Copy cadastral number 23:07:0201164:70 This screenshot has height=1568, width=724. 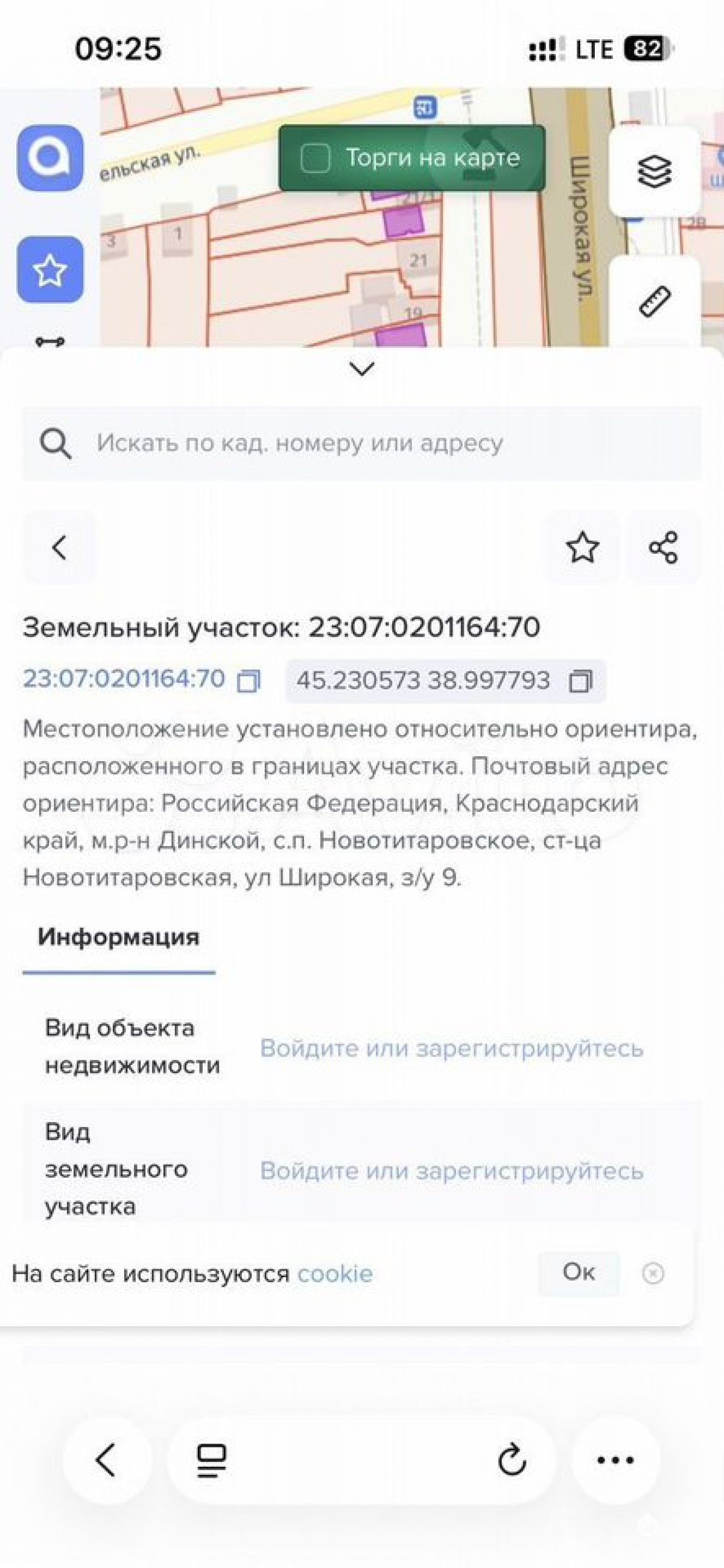pos(249,680)
